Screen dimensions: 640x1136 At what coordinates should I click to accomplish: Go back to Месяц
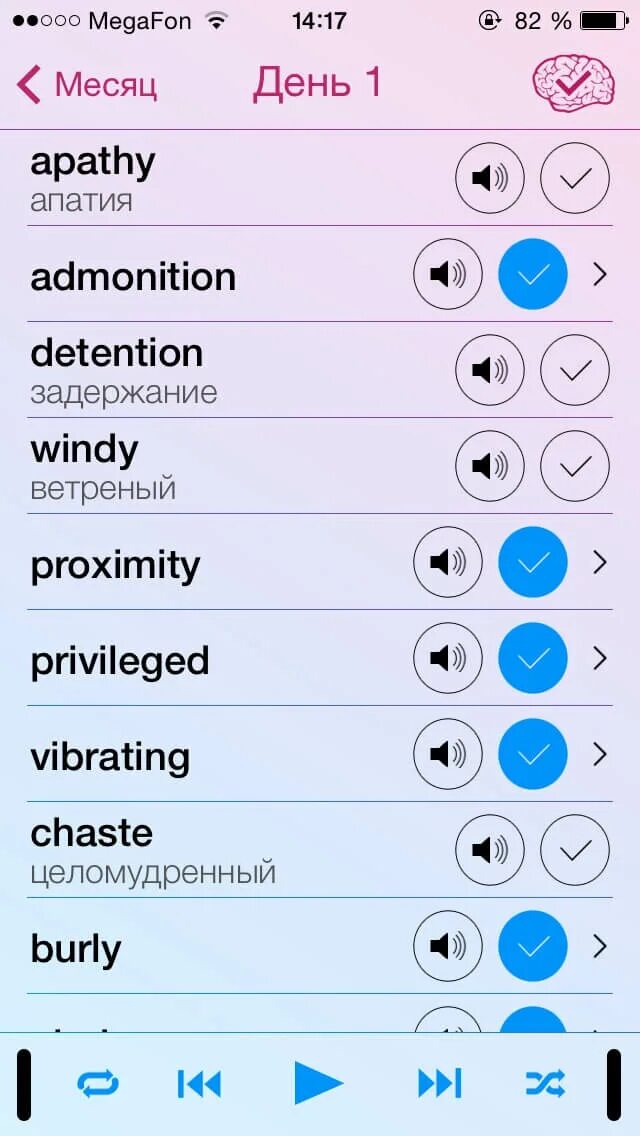tap(86, 84)
